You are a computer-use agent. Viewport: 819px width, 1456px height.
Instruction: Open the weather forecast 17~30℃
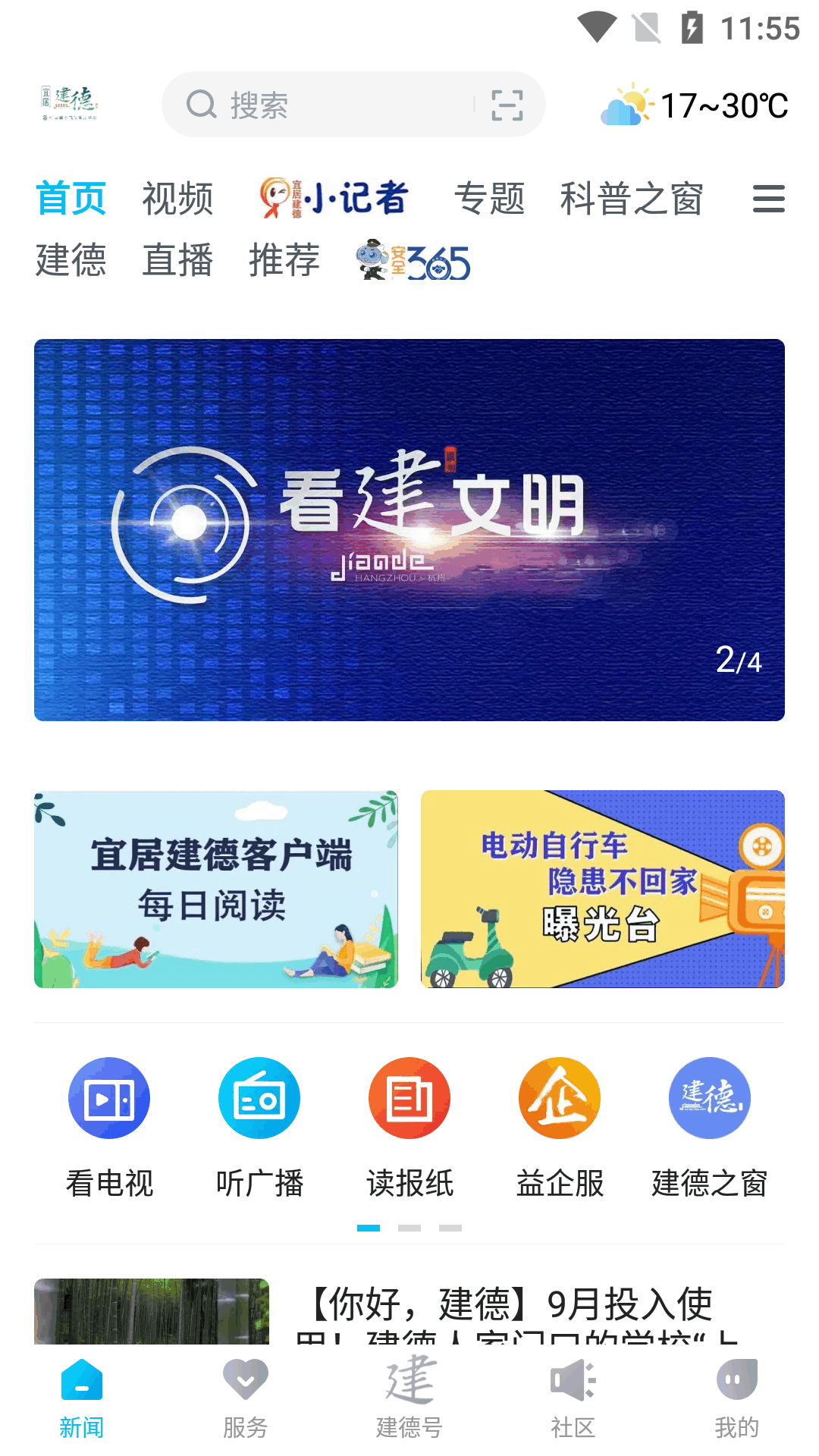(x=695, y=105)
